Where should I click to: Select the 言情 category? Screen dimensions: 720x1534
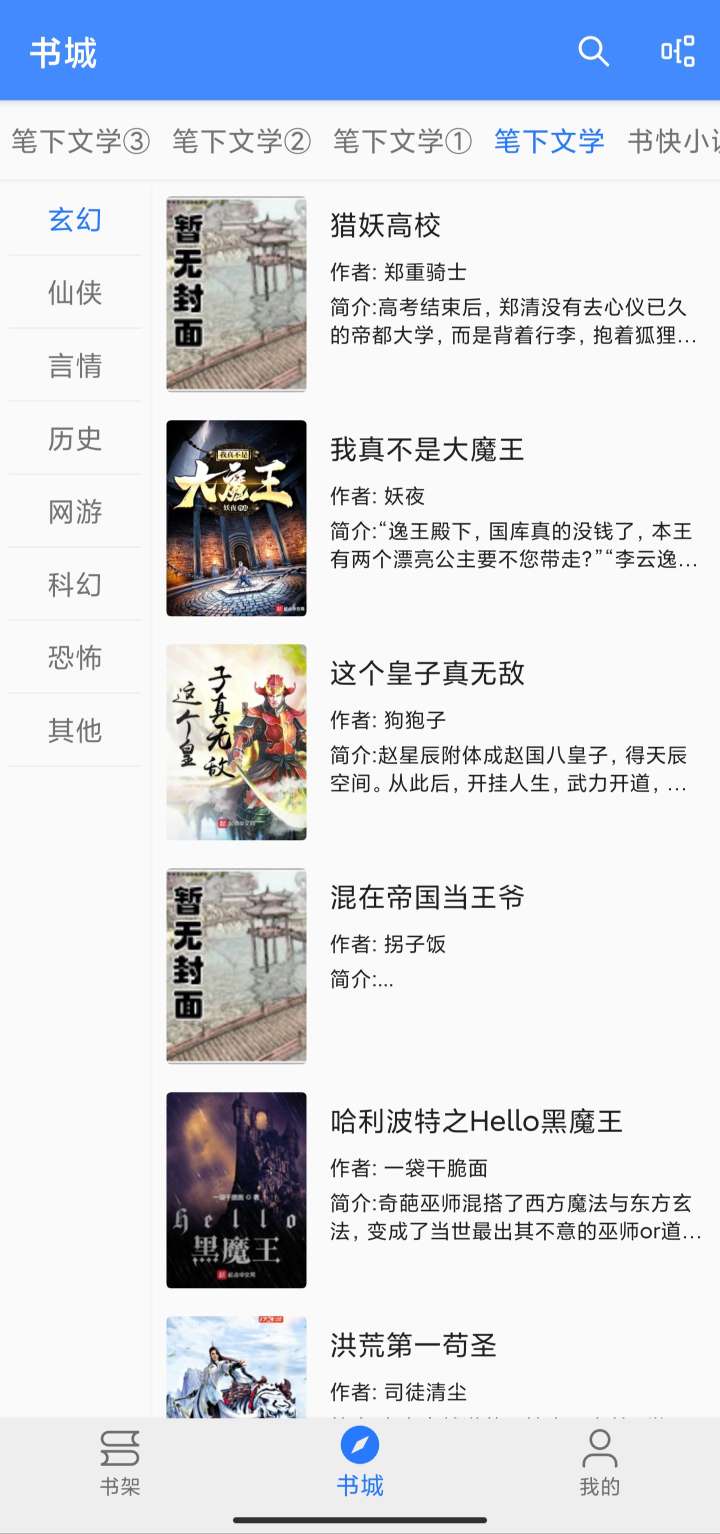coord(75,365)
